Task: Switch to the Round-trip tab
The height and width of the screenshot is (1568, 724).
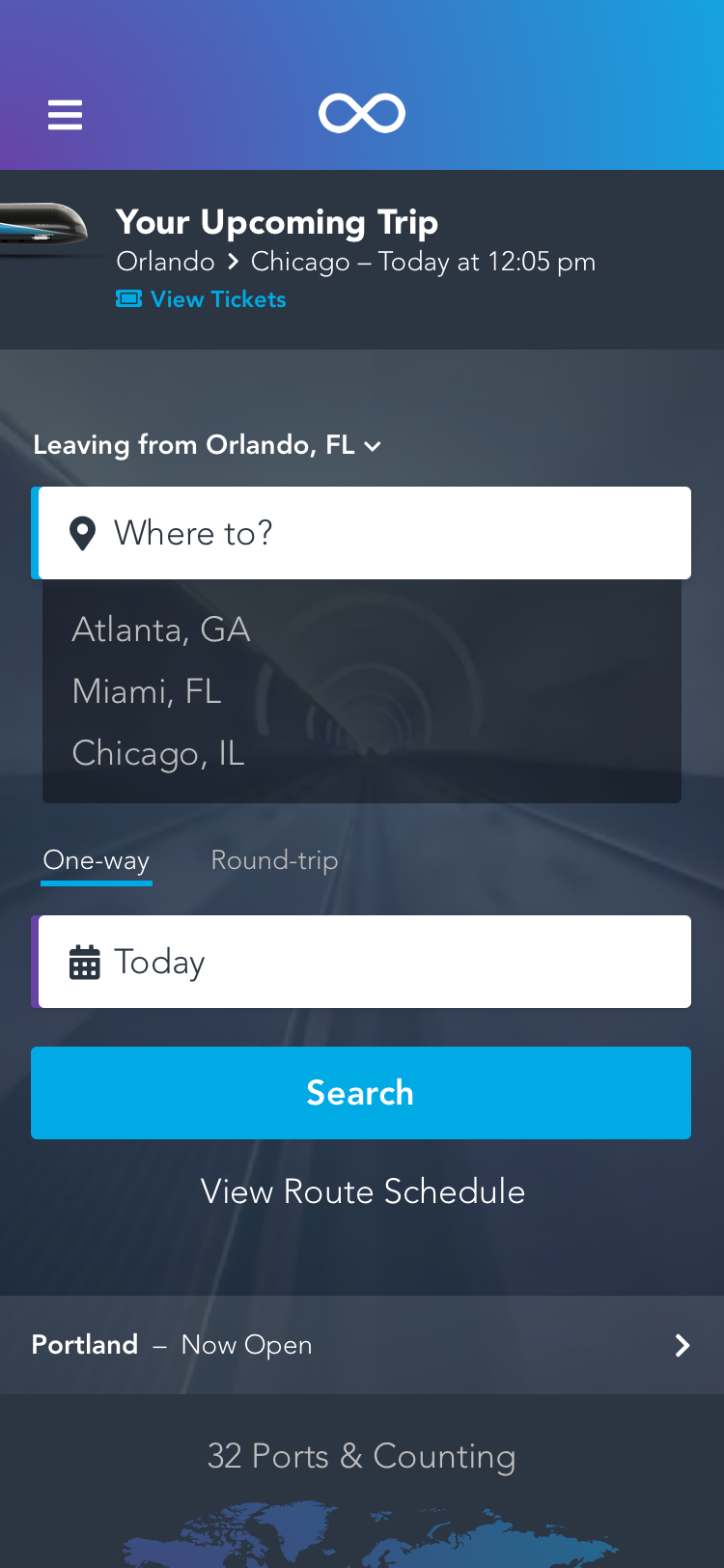Action: tap(274, 860)
